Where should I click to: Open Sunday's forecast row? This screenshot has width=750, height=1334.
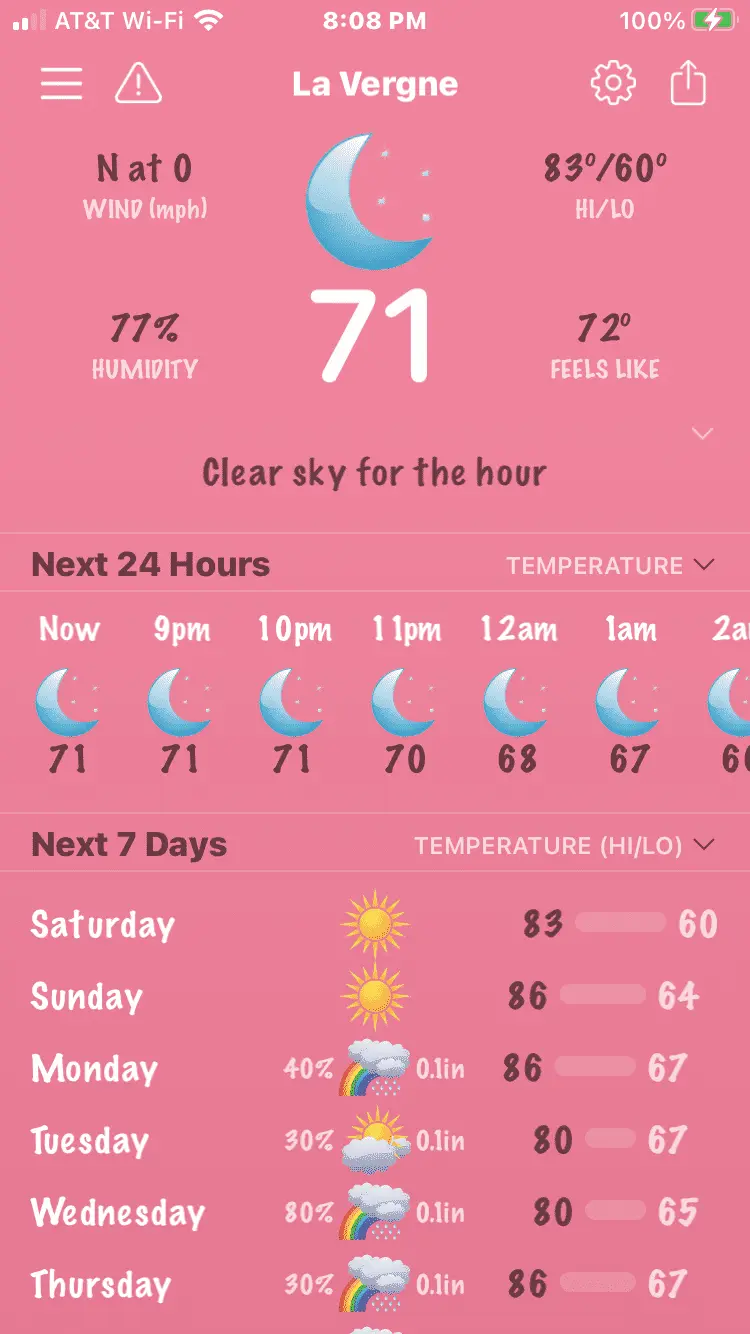[374, 996]
